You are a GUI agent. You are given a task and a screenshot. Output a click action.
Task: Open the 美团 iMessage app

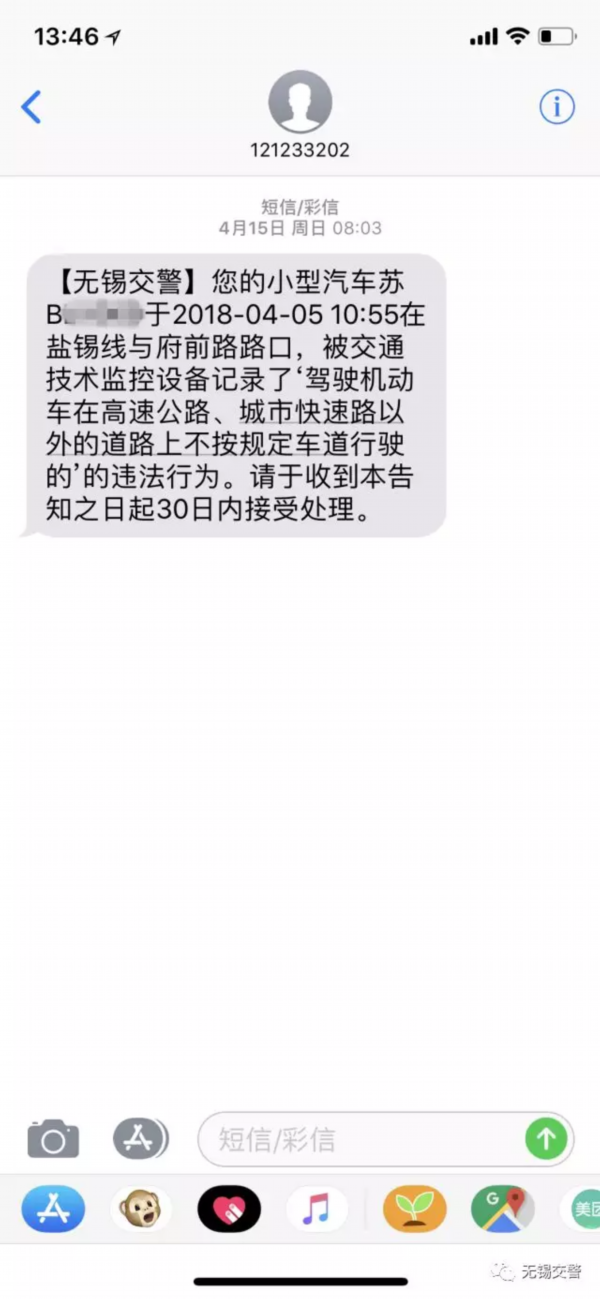pos(581,1209)
